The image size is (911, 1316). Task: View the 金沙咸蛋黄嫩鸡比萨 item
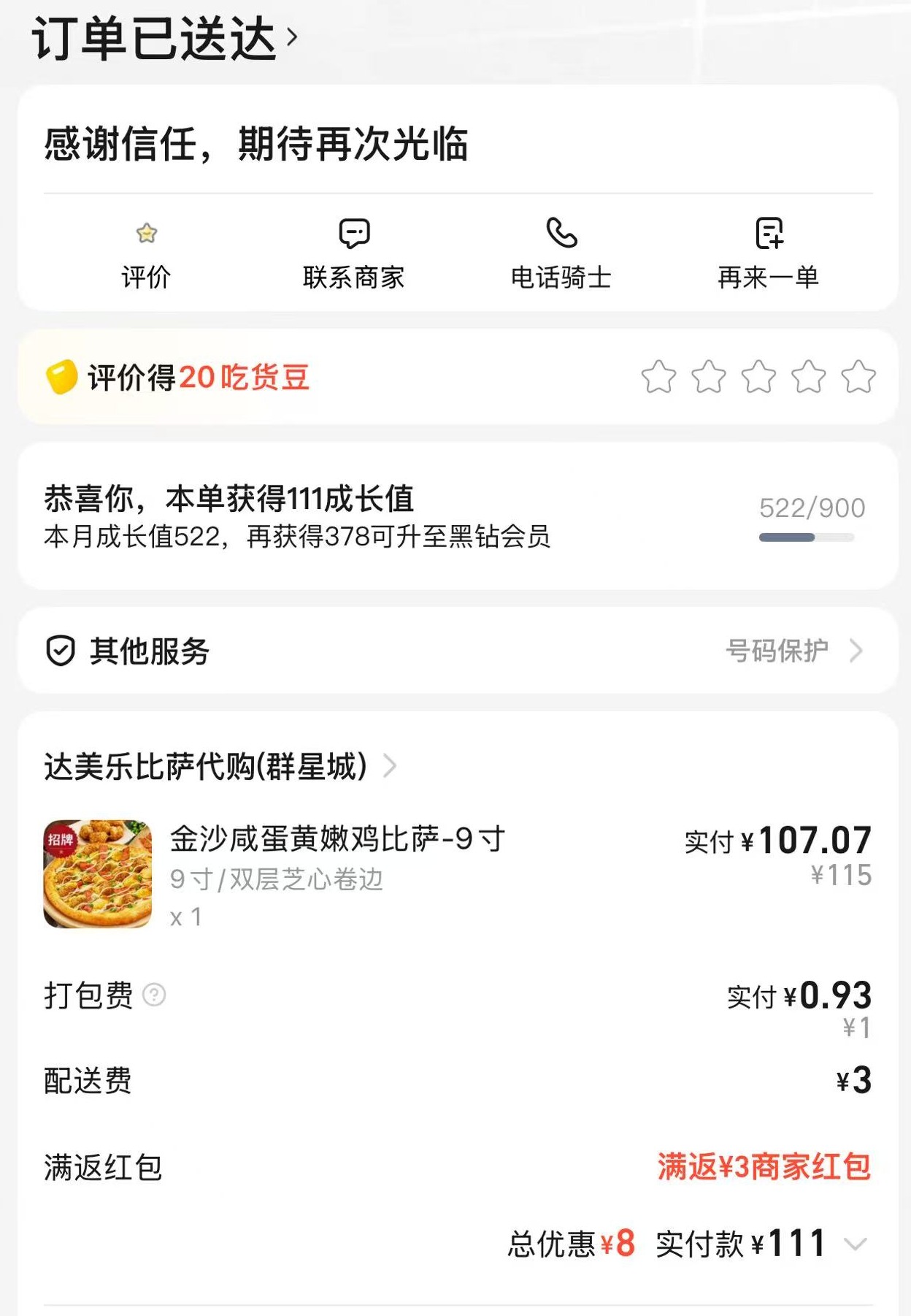(x=336, y=840)
